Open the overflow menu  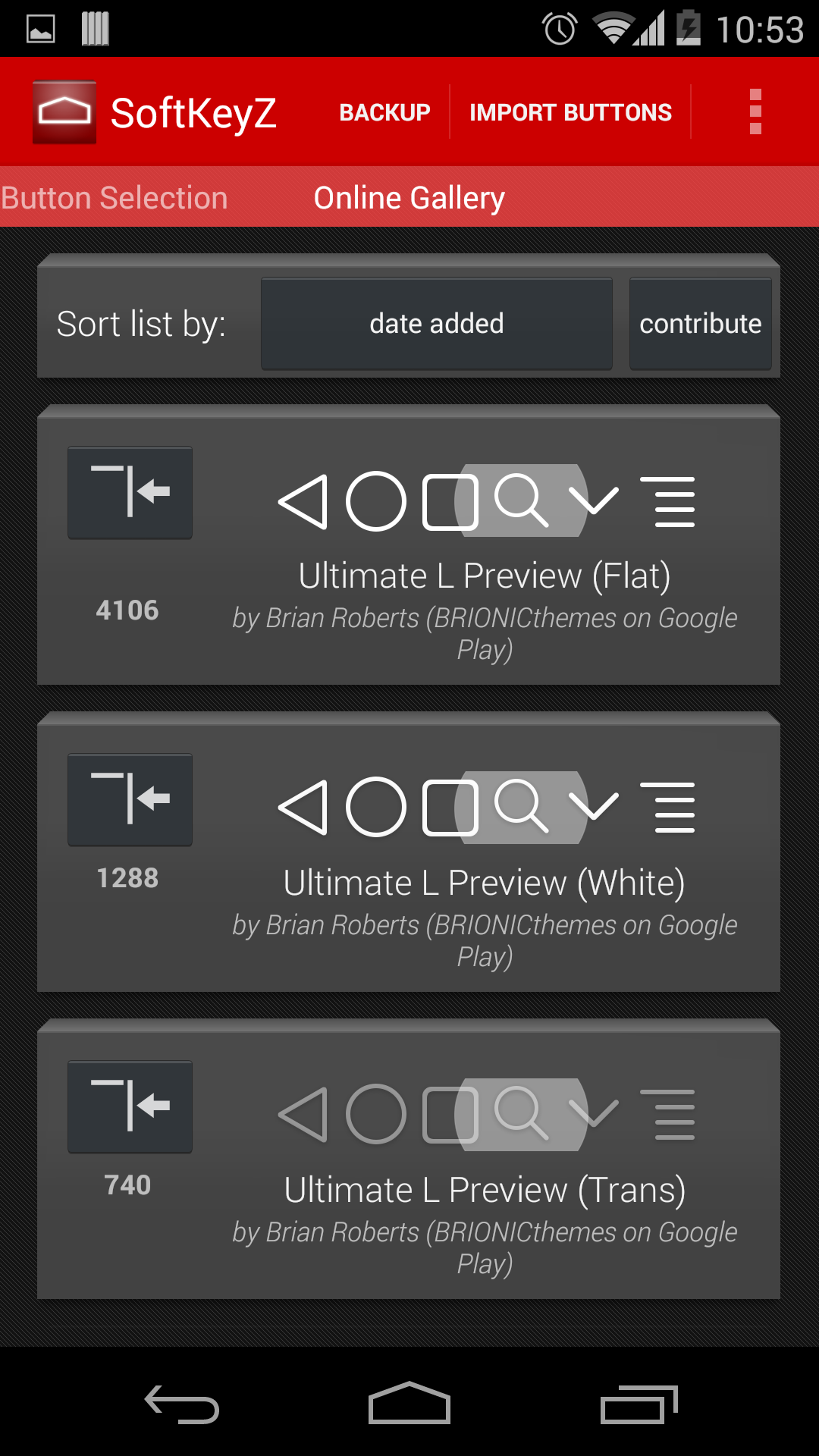point(755,112)
